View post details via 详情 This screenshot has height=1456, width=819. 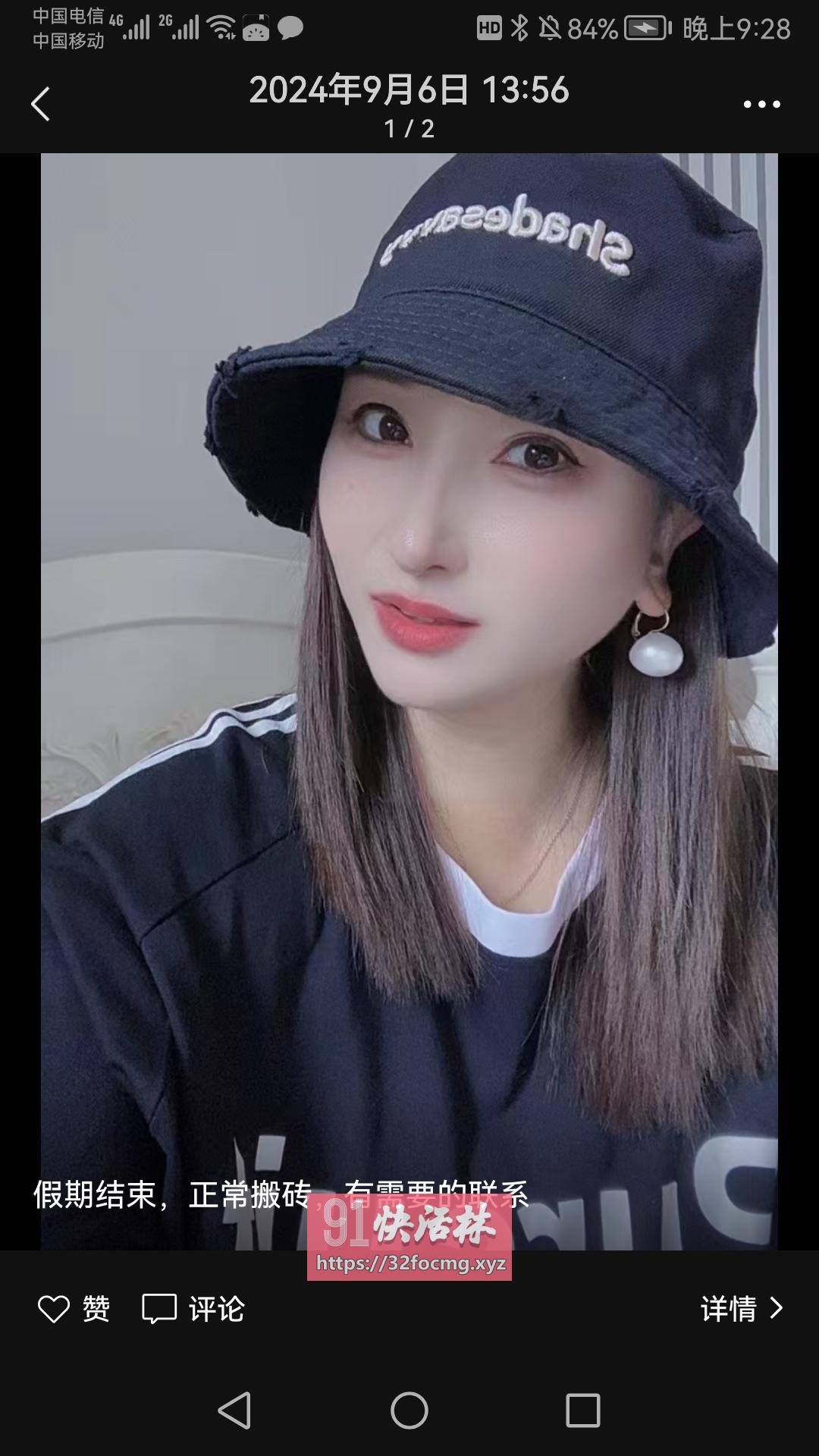[741, 1309]
